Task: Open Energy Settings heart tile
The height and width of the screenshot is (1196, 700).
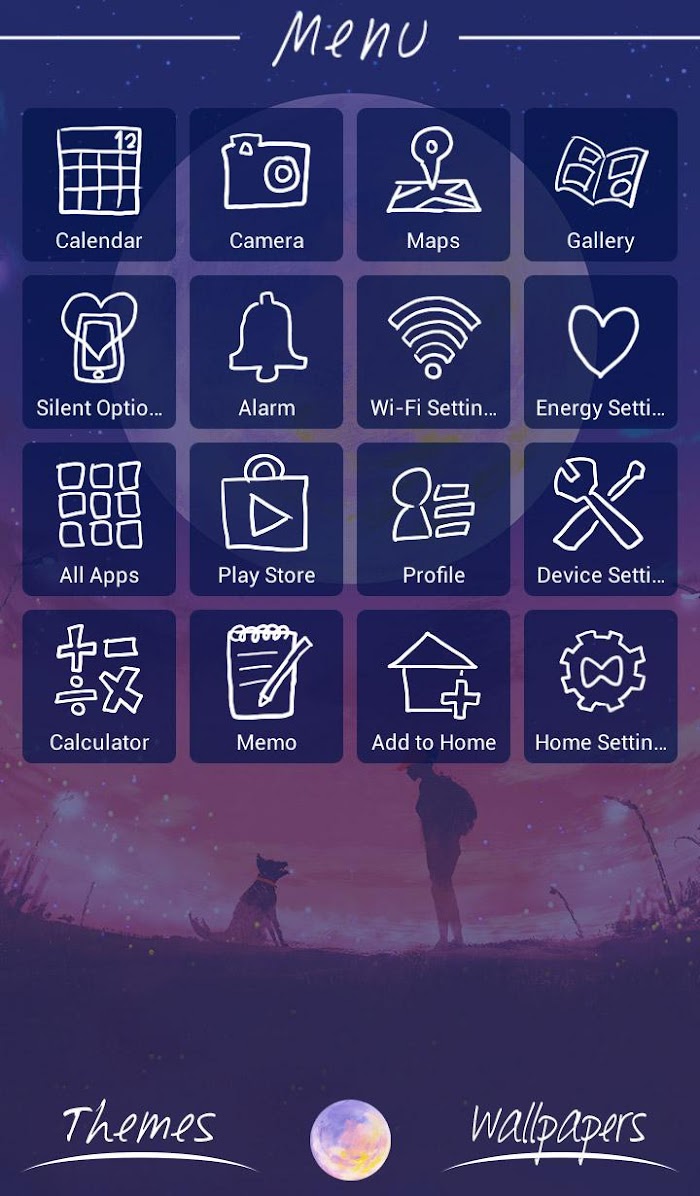Action: coord(601,352)
